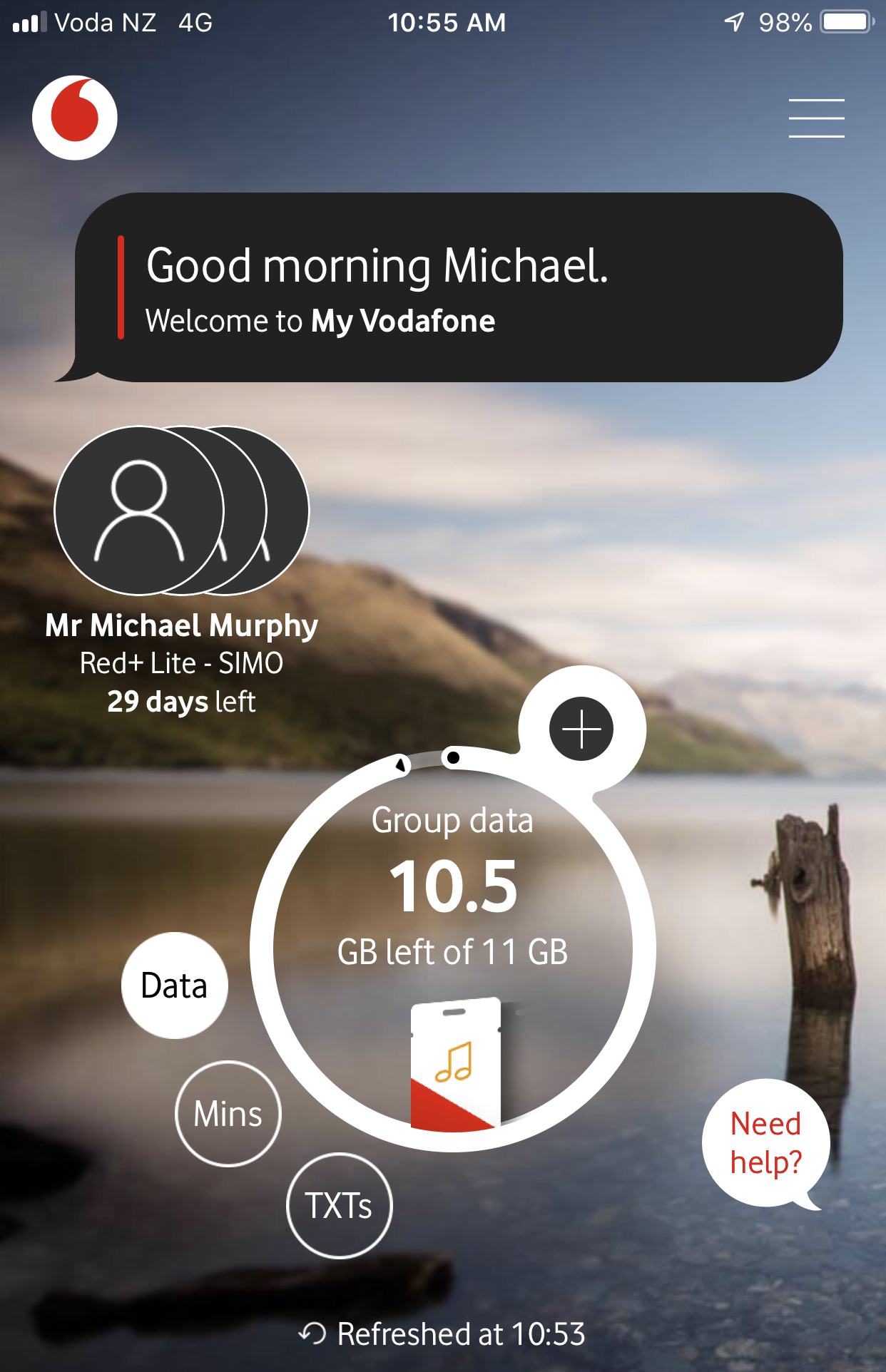
Task: Select the Data usage bubble
Action: point(175,986)
